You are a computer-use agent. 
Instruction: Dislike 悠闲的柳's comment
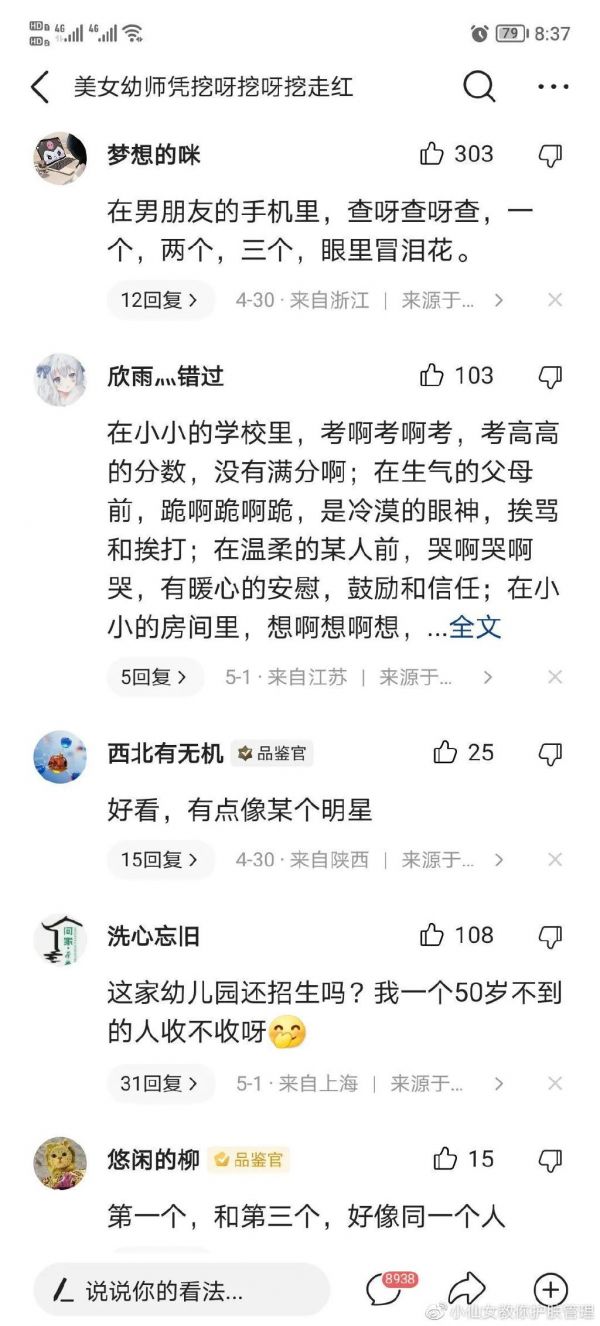tap(551, 1160)
